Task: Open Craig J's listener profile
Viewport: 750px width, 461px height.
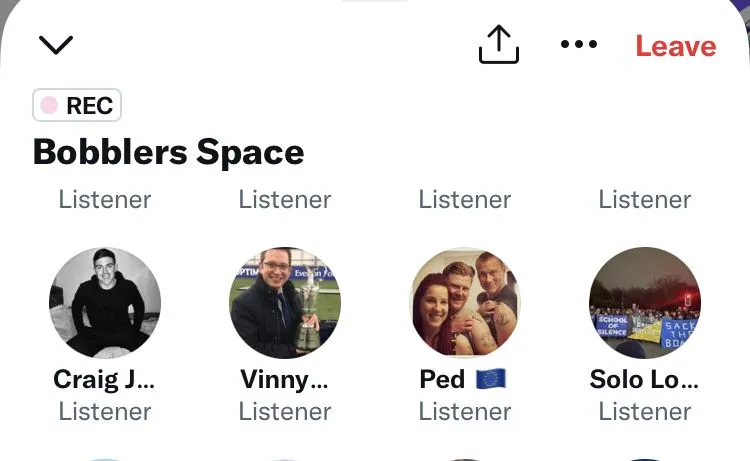Action: pos(105,303)
